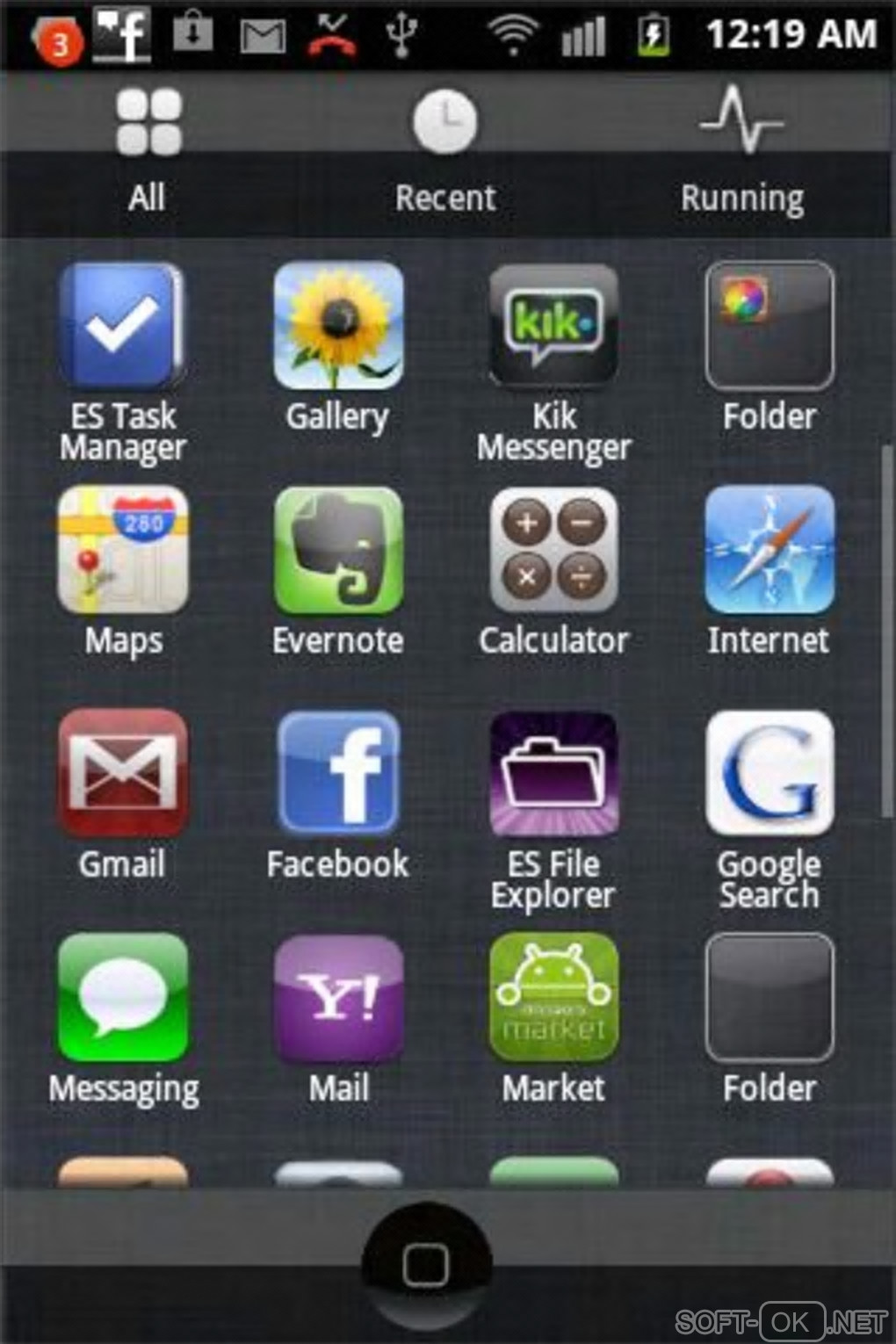Open ES File Explorer

coord(553,774)
